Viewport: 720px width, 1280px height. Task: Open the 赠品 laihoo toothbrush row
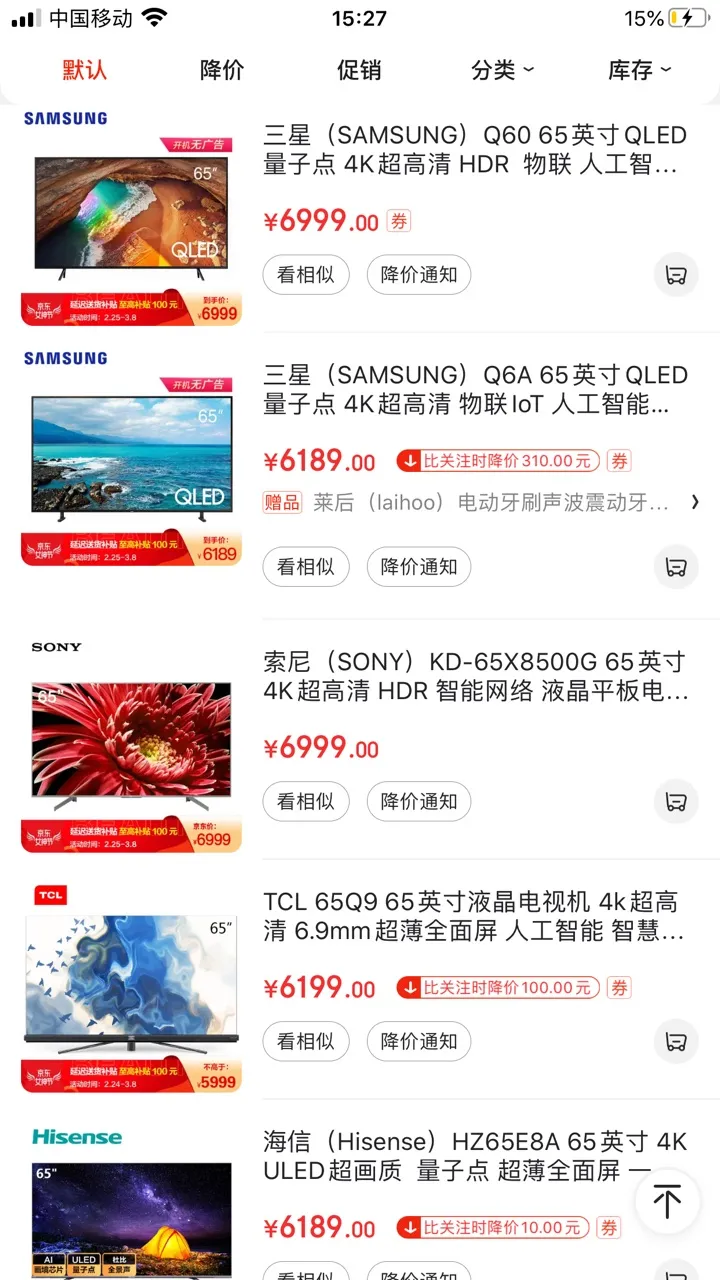480,503
